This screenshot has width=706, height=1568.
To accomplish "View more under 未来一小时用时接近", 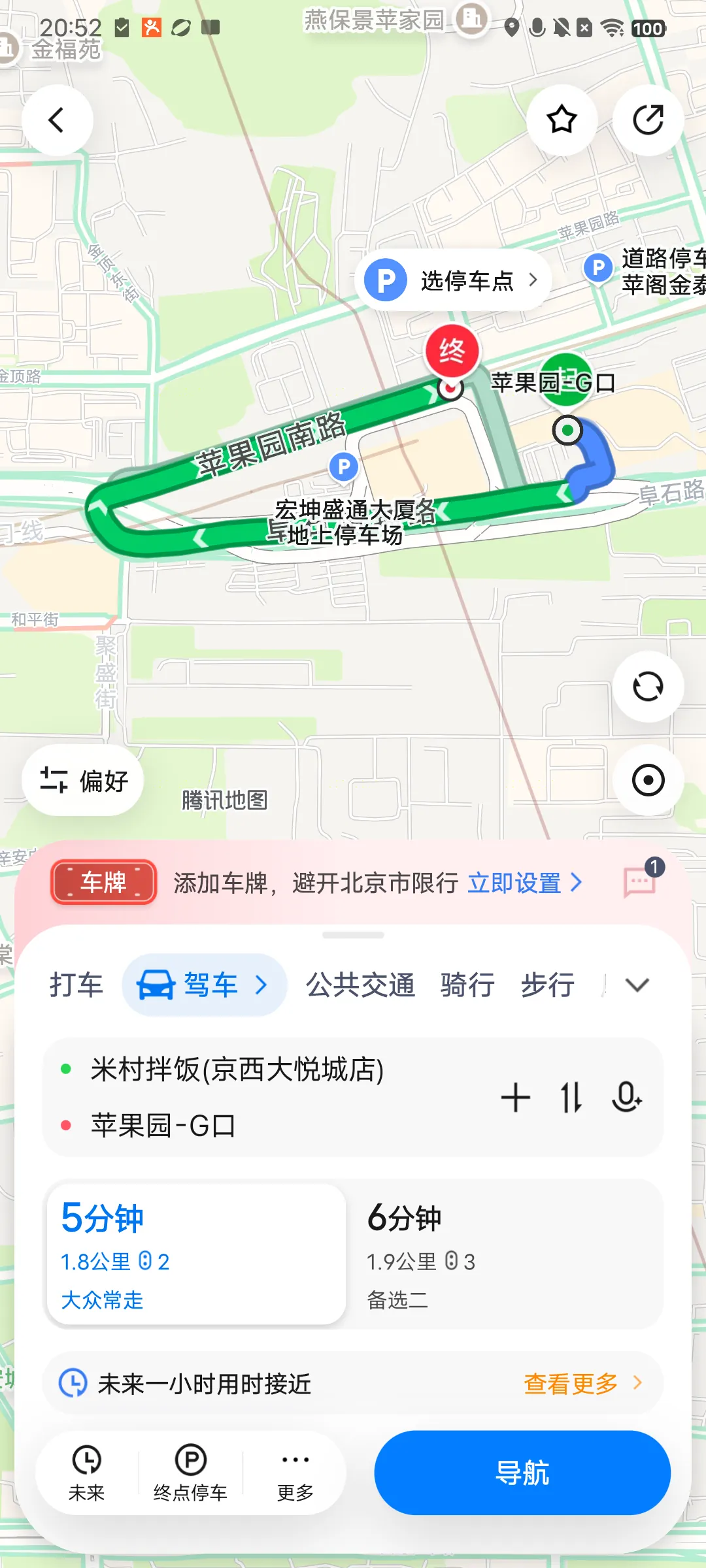I will 583,1383.
